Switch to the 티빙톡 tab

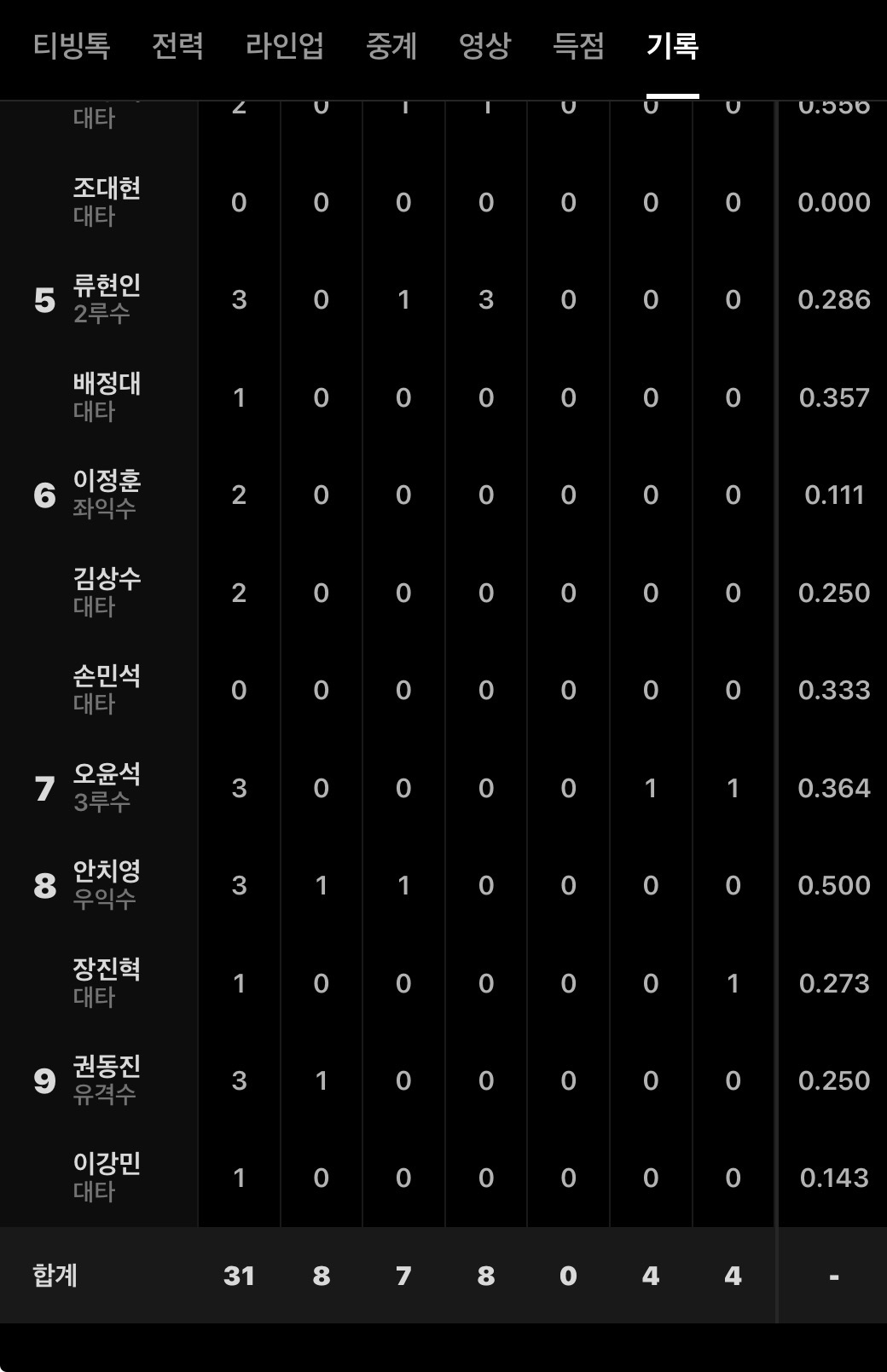(72, 45)
